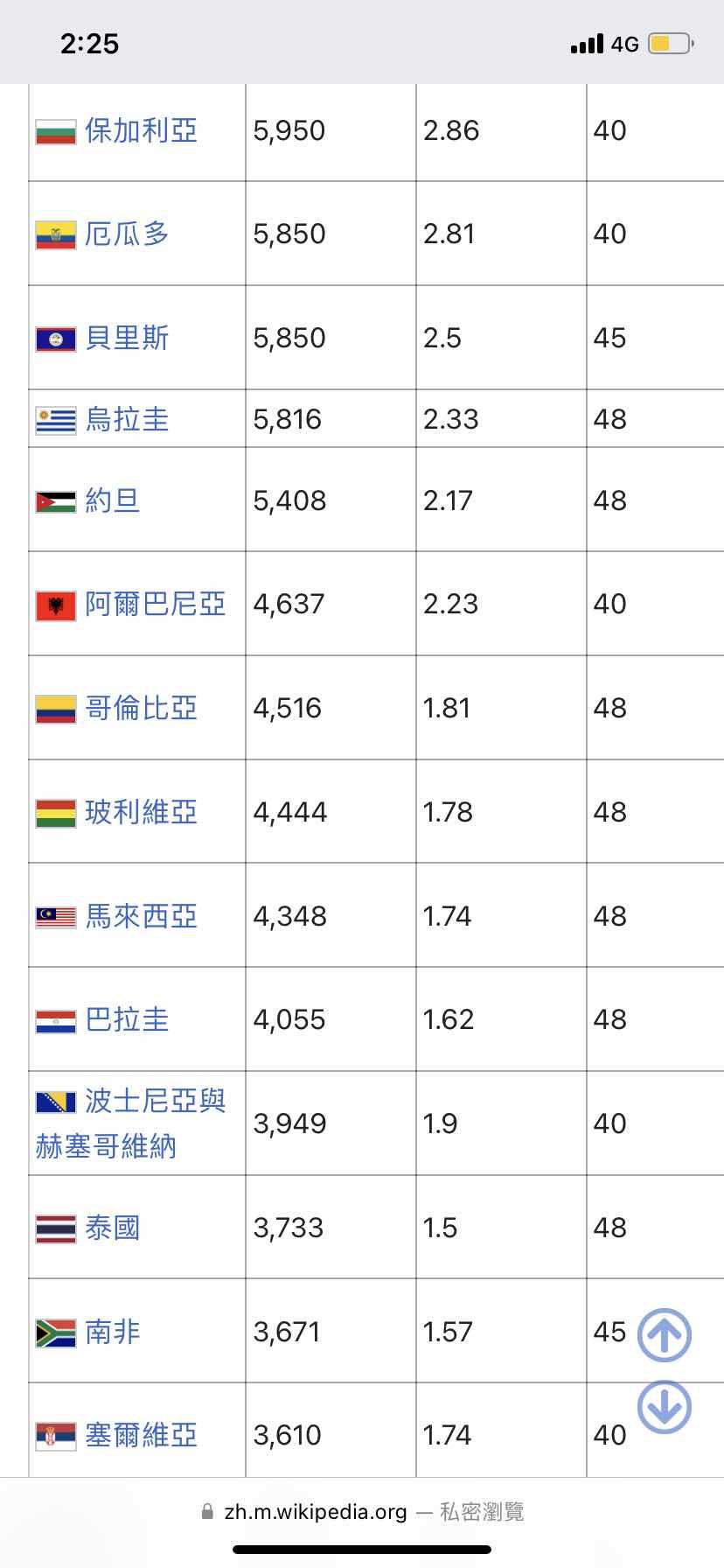Viewport: 724px width, 1568px height.
Task: Open the 波士尼亞與赫塞哥維納 link
Action: coord(155,1102)
